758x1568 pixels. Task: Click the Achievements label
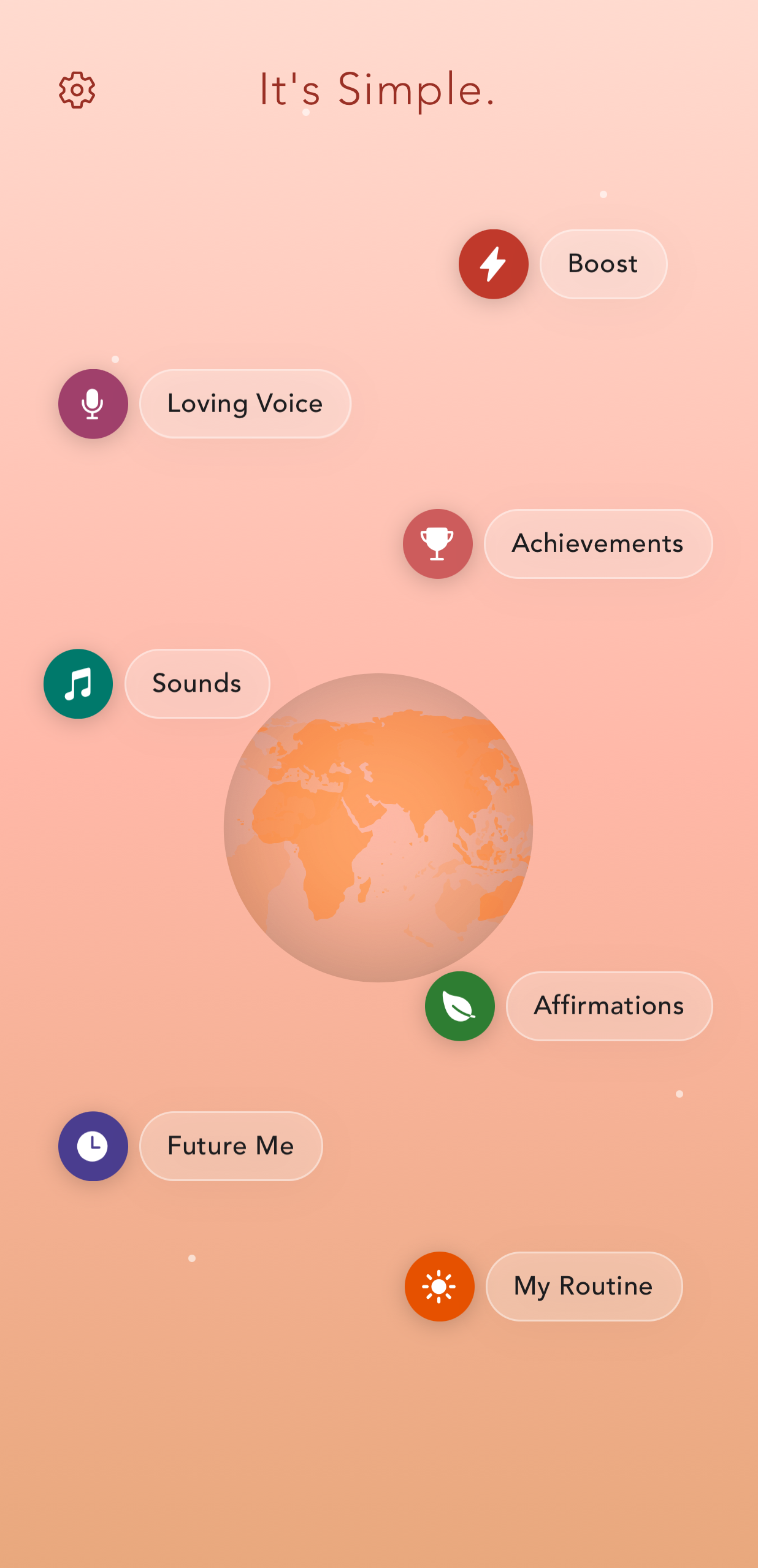pos(597,544)
